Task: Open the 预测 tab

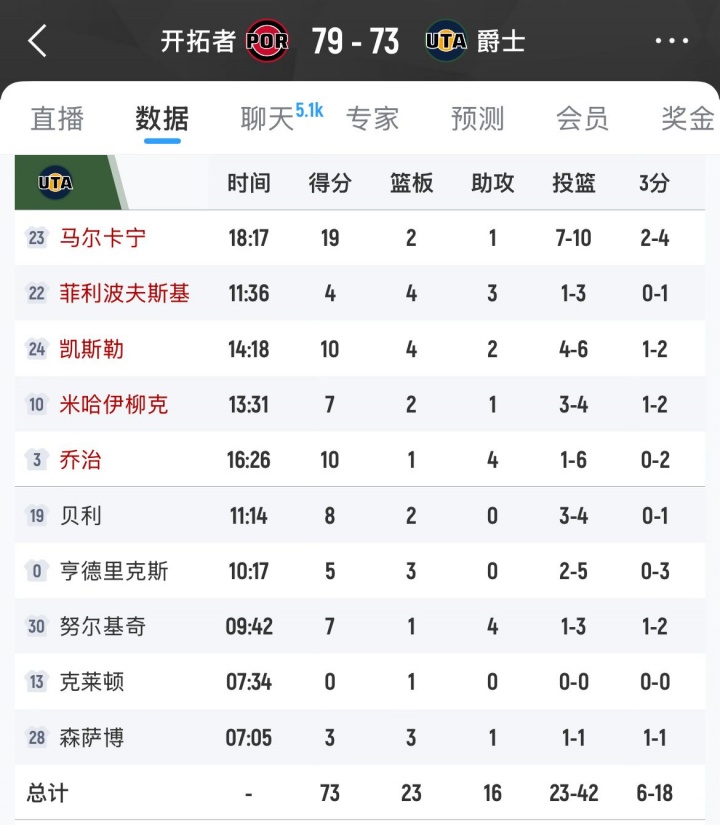Action: coord(478,118)
